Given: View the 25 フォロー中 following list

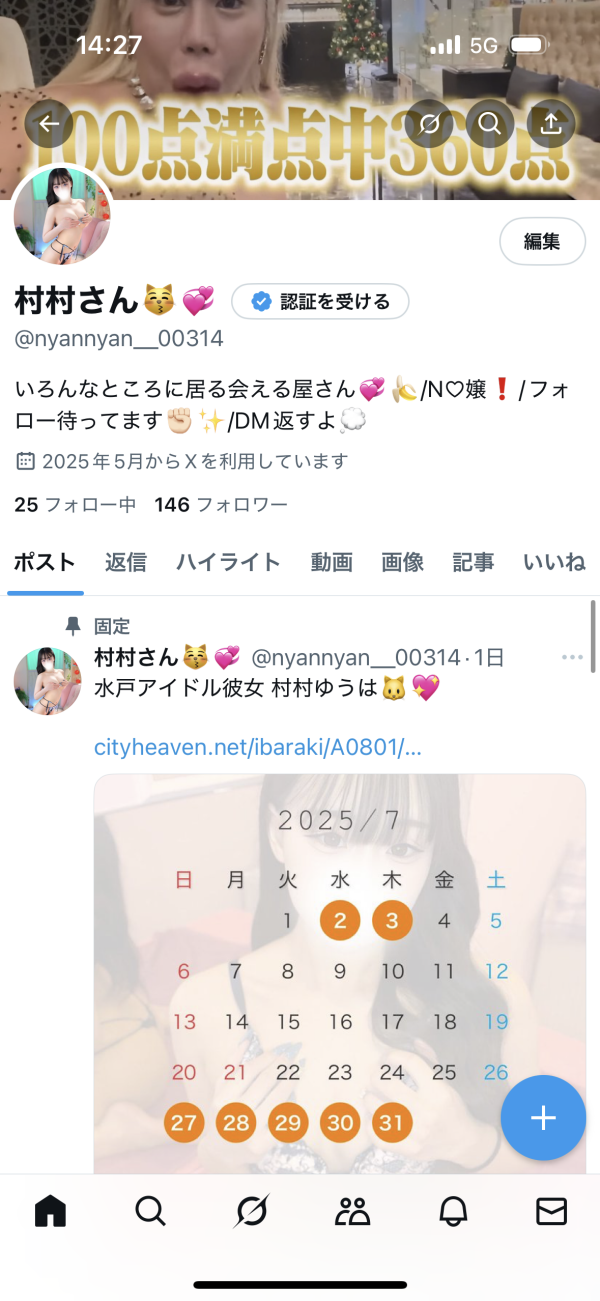Looking at the screenshot, I should coord(75,505).
